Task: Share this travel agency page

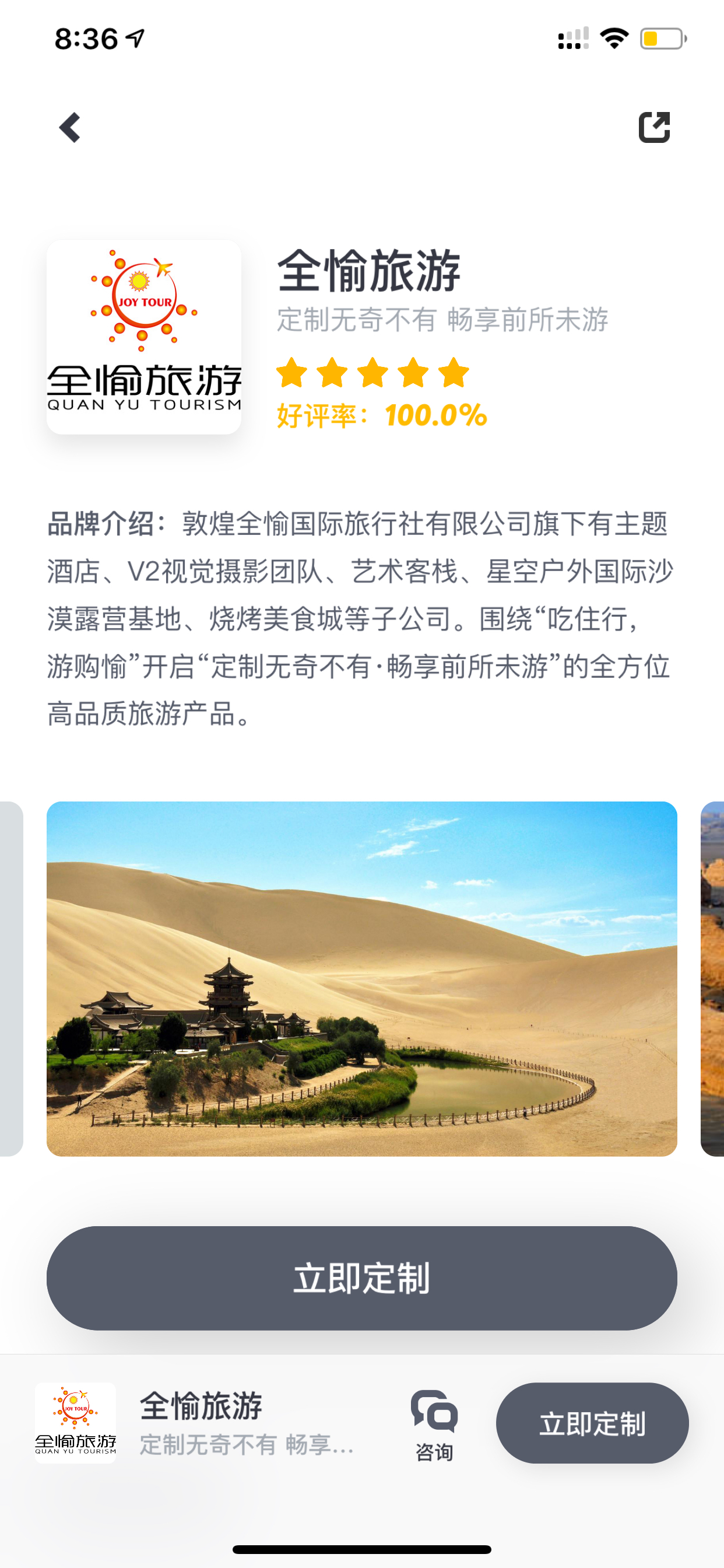Action: click(654, 127)
